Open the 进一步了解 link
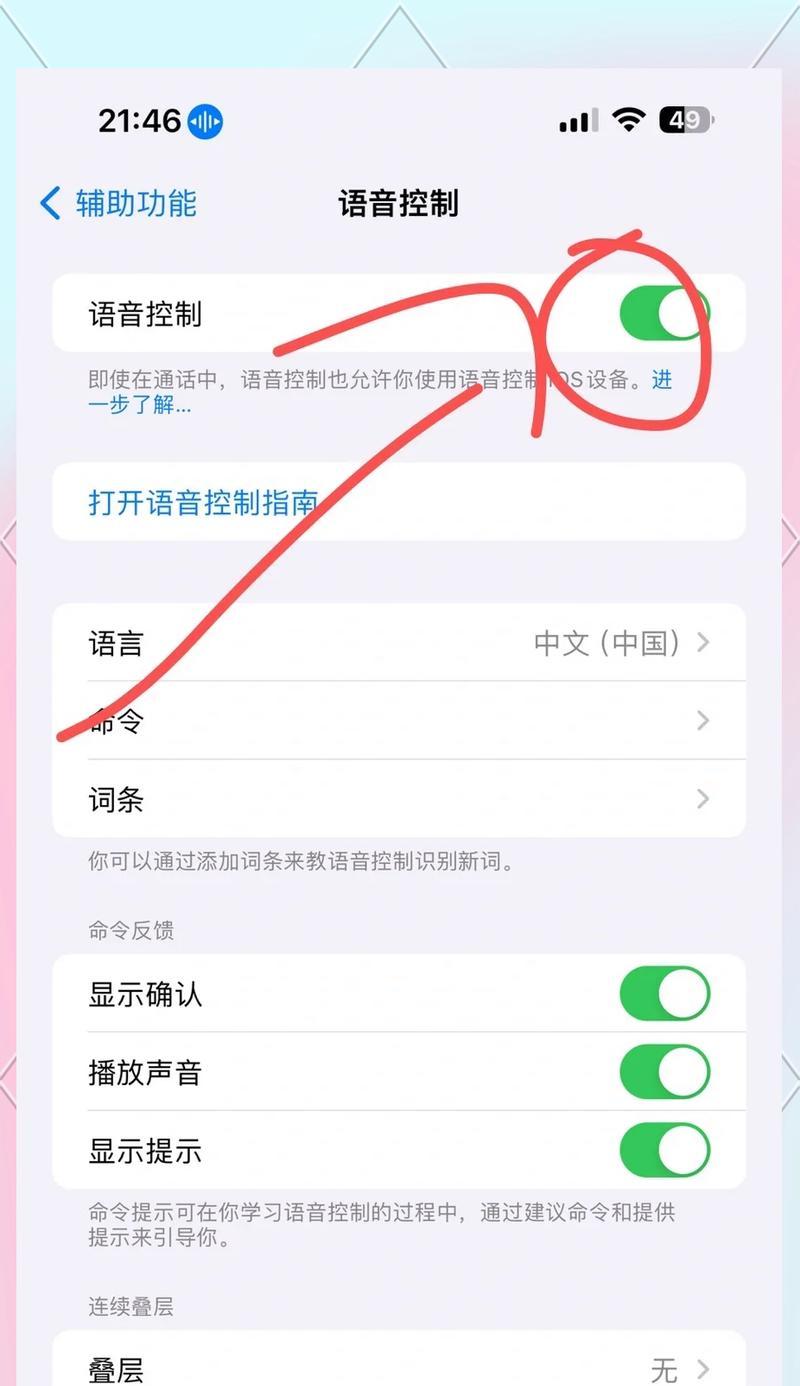Screen dimensions: 800x1386 point(140,405)
